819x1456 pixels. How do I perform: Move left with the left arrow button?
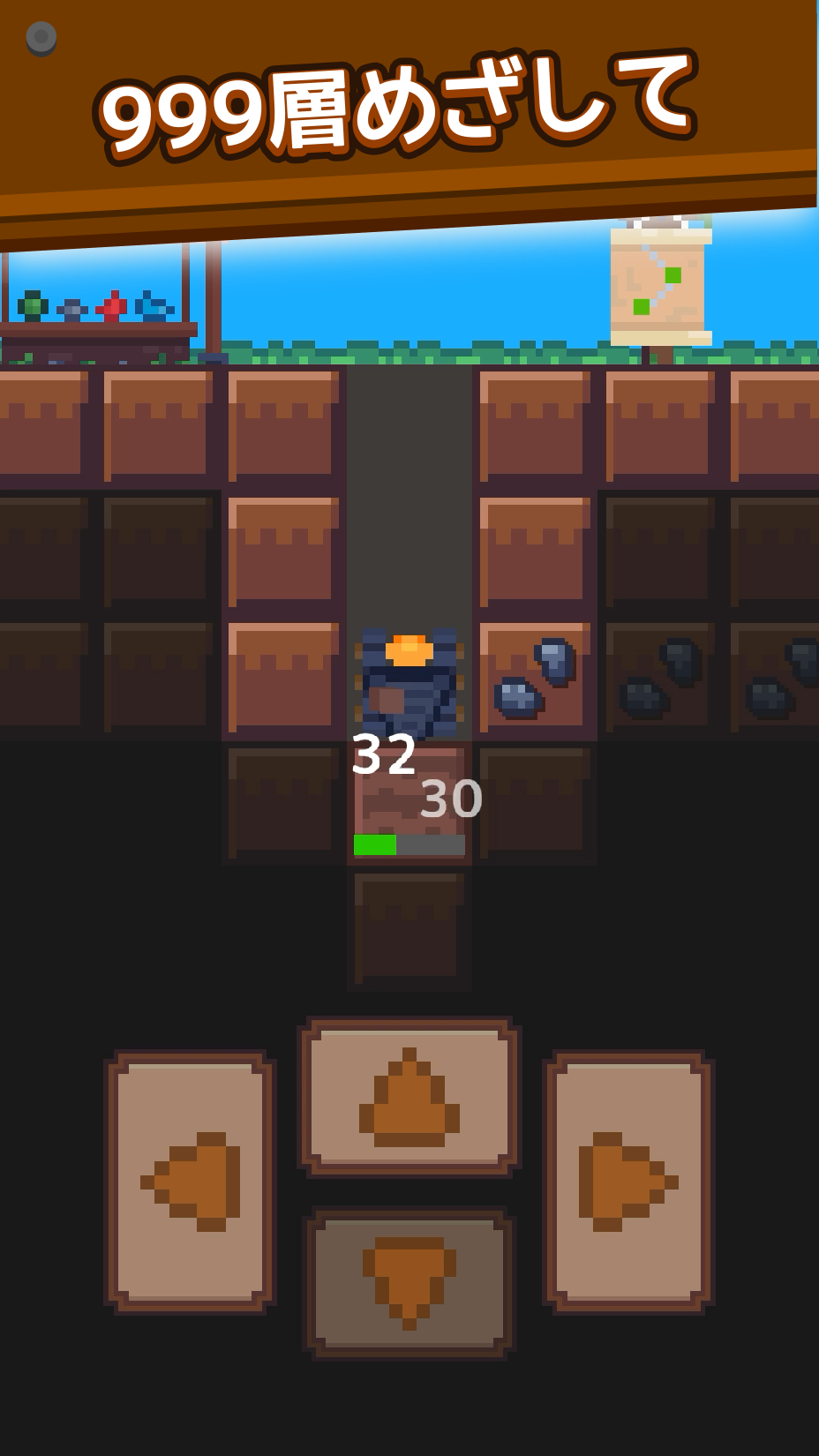click(x=190, y=1182)
